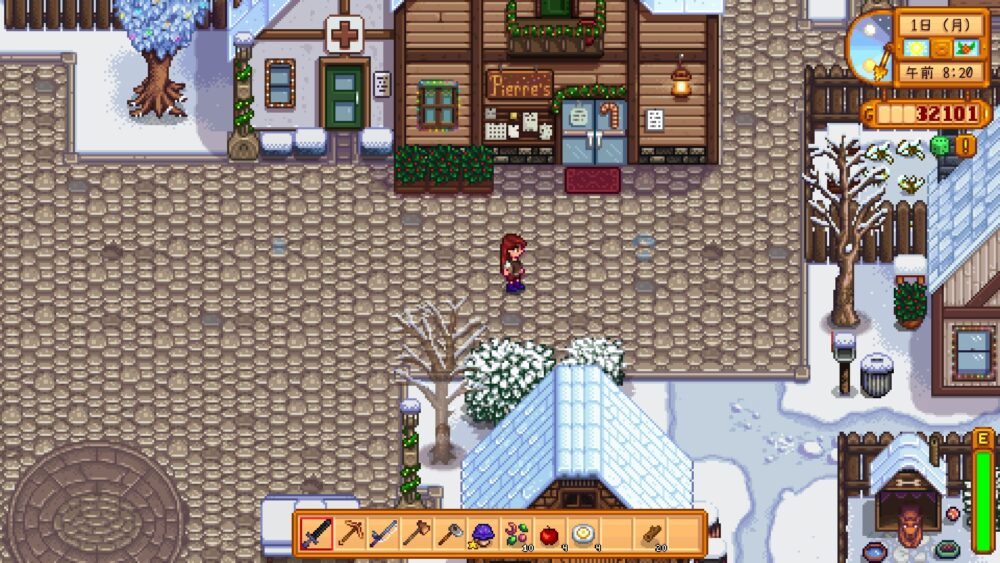This screenshot has width=1000, height=563.
Task: Select the purple mushroom item
Action: (483, 534)
